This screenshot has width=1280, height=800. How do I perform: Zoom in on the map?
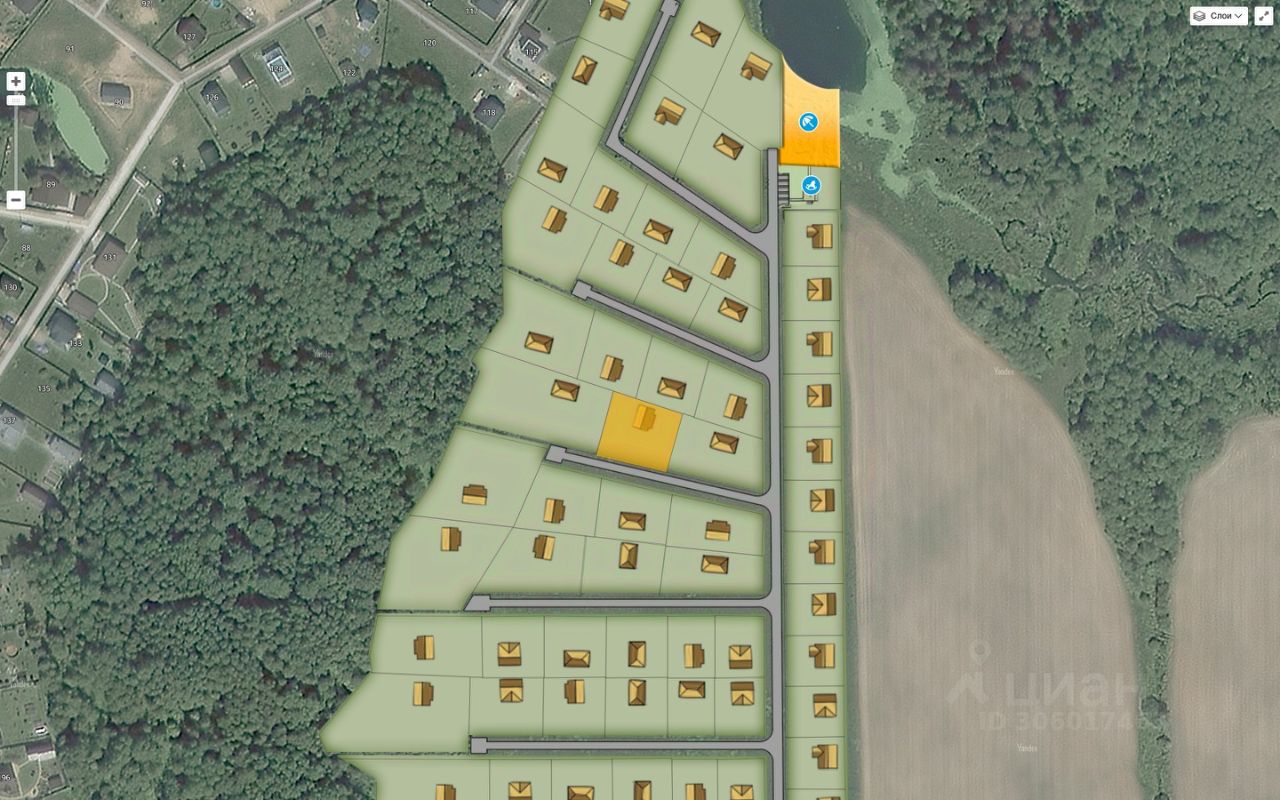click(x=15, y=81)
